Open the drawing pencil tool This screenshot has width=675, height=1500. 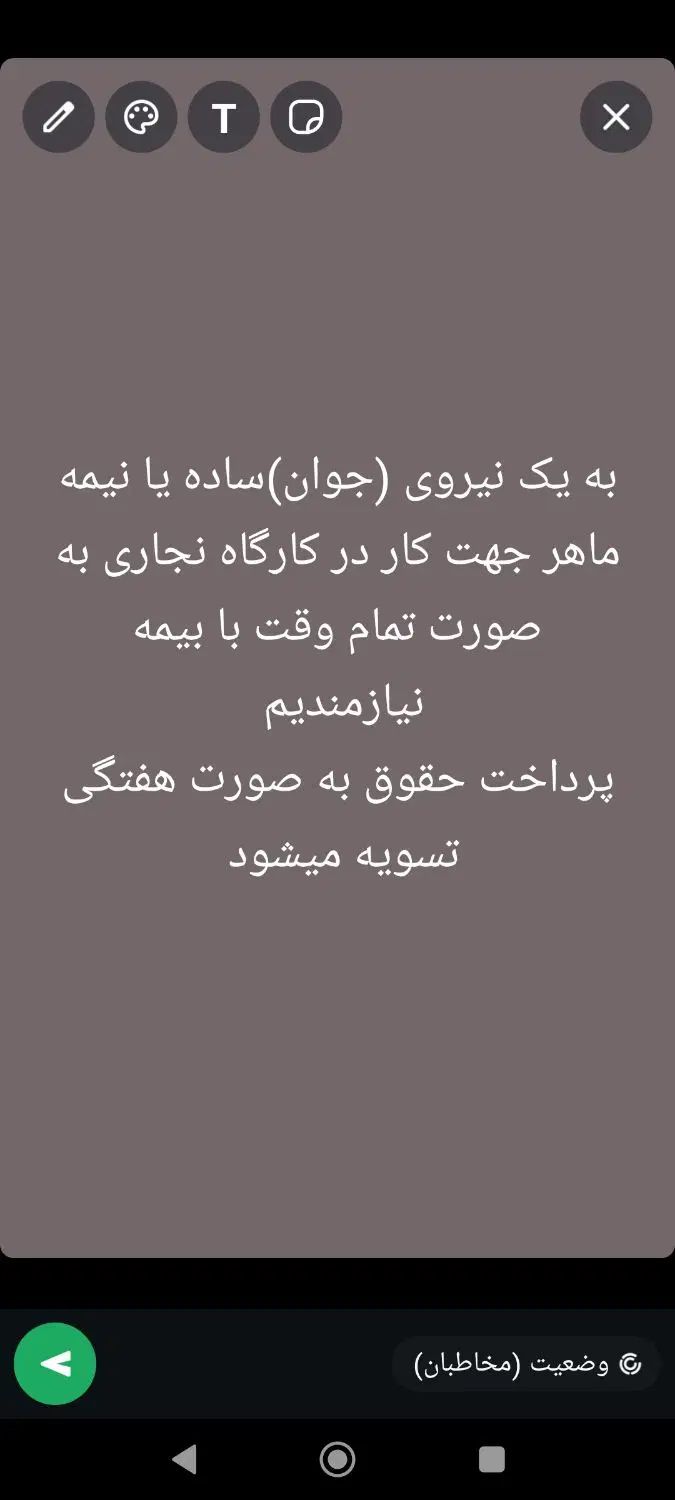[x=59, y=117]
